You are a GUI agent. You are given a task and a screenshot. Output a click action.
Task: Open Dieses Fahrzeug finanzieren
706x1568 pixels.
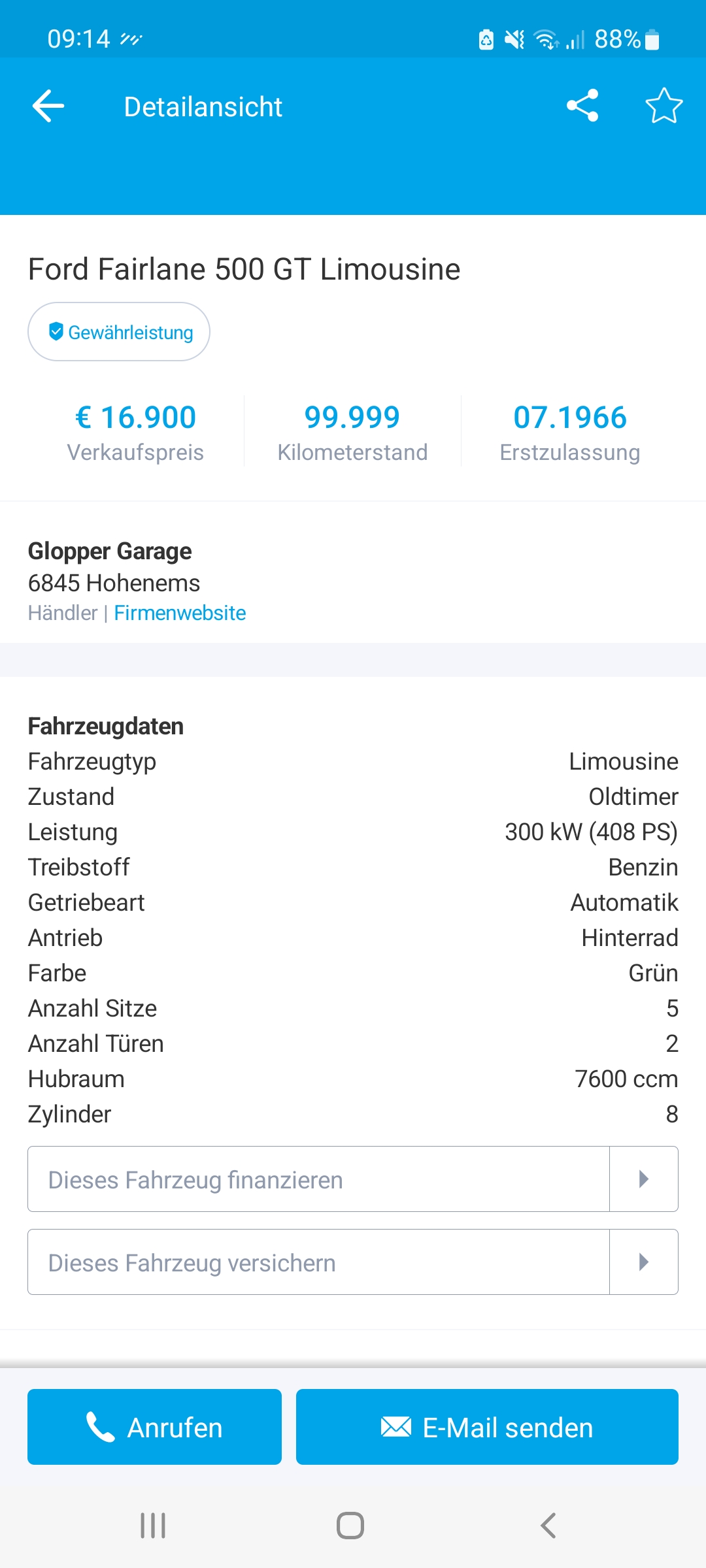(x=352, y=1179)
